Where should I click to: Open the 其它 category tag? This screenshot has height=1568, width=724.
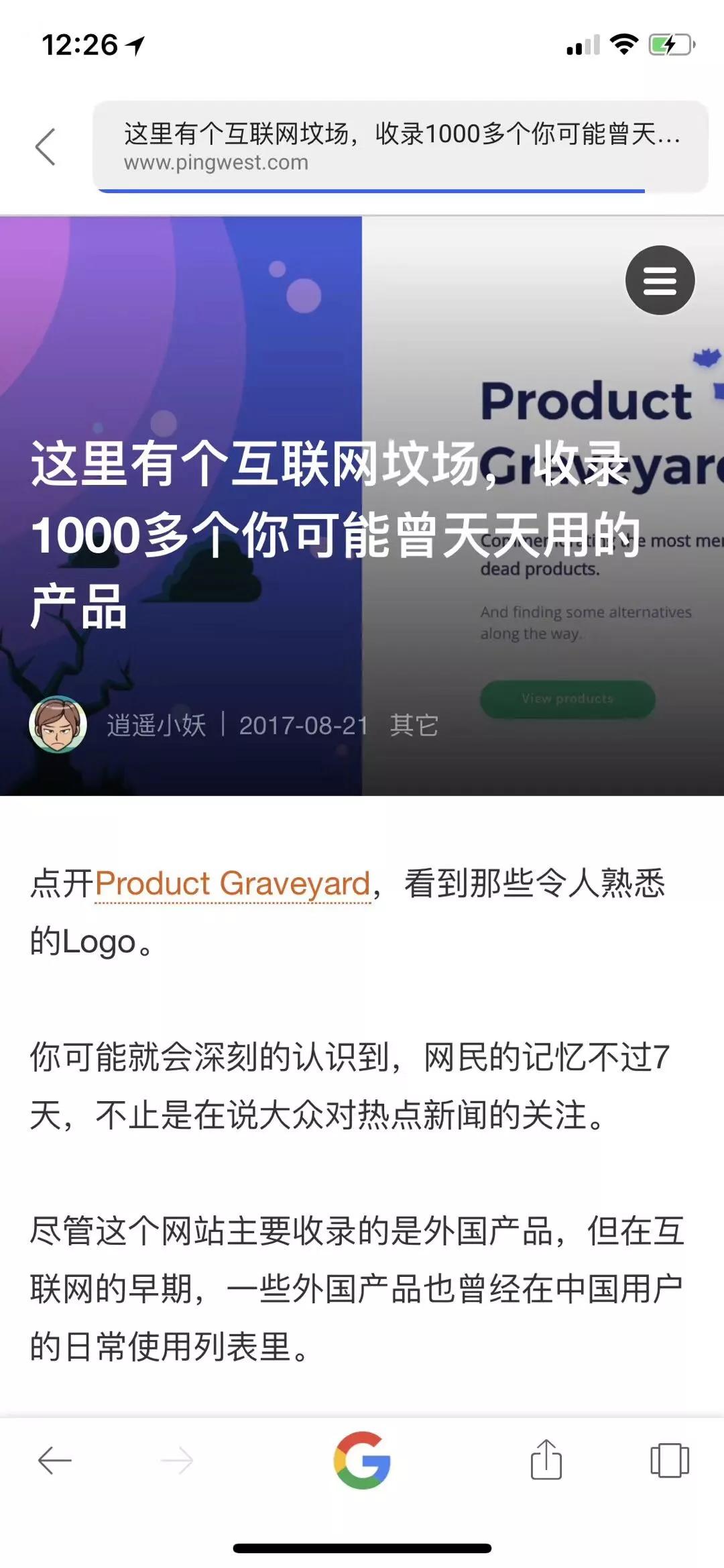pyautogui.click(x=414, y=726)
